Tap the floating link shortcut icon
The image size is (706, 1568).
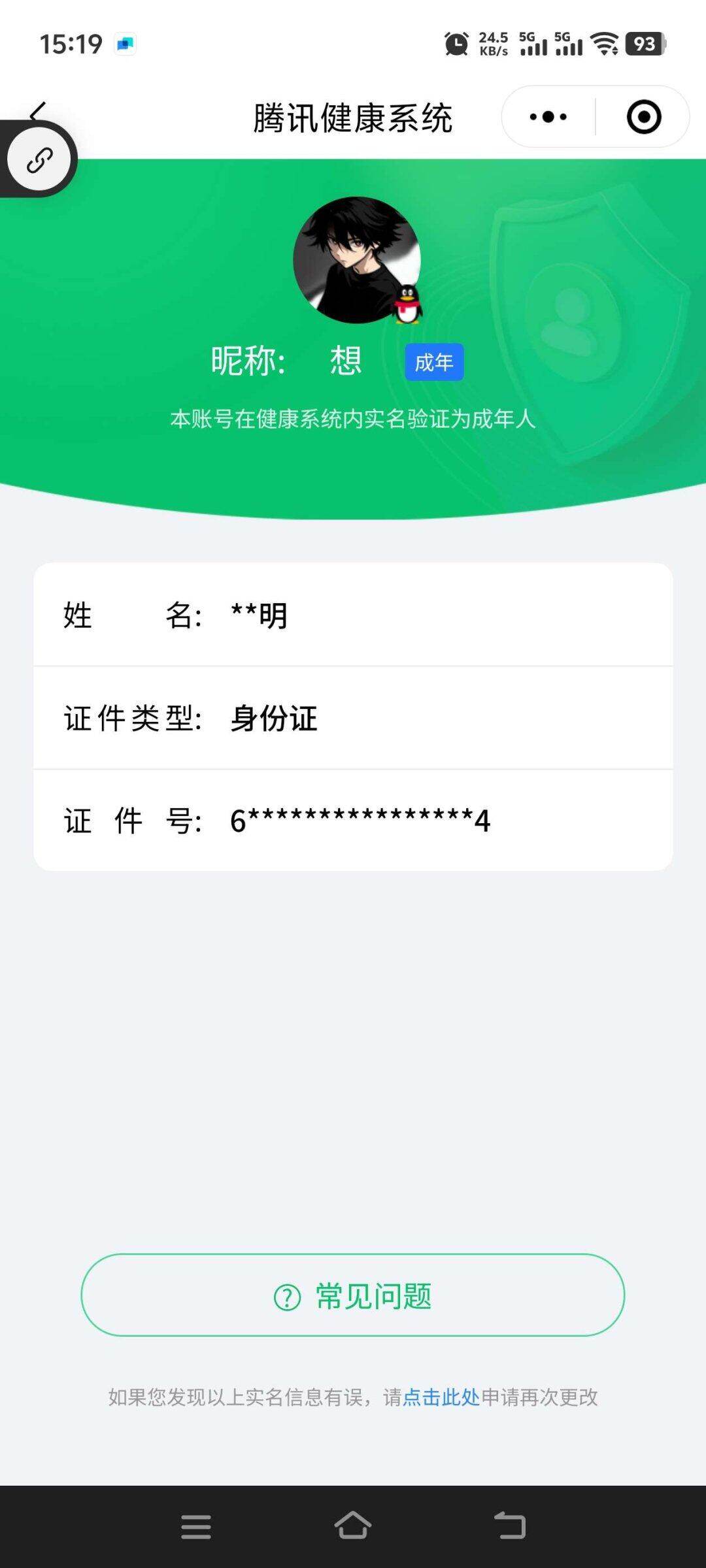pyautogui.click(x=39, y=159)
